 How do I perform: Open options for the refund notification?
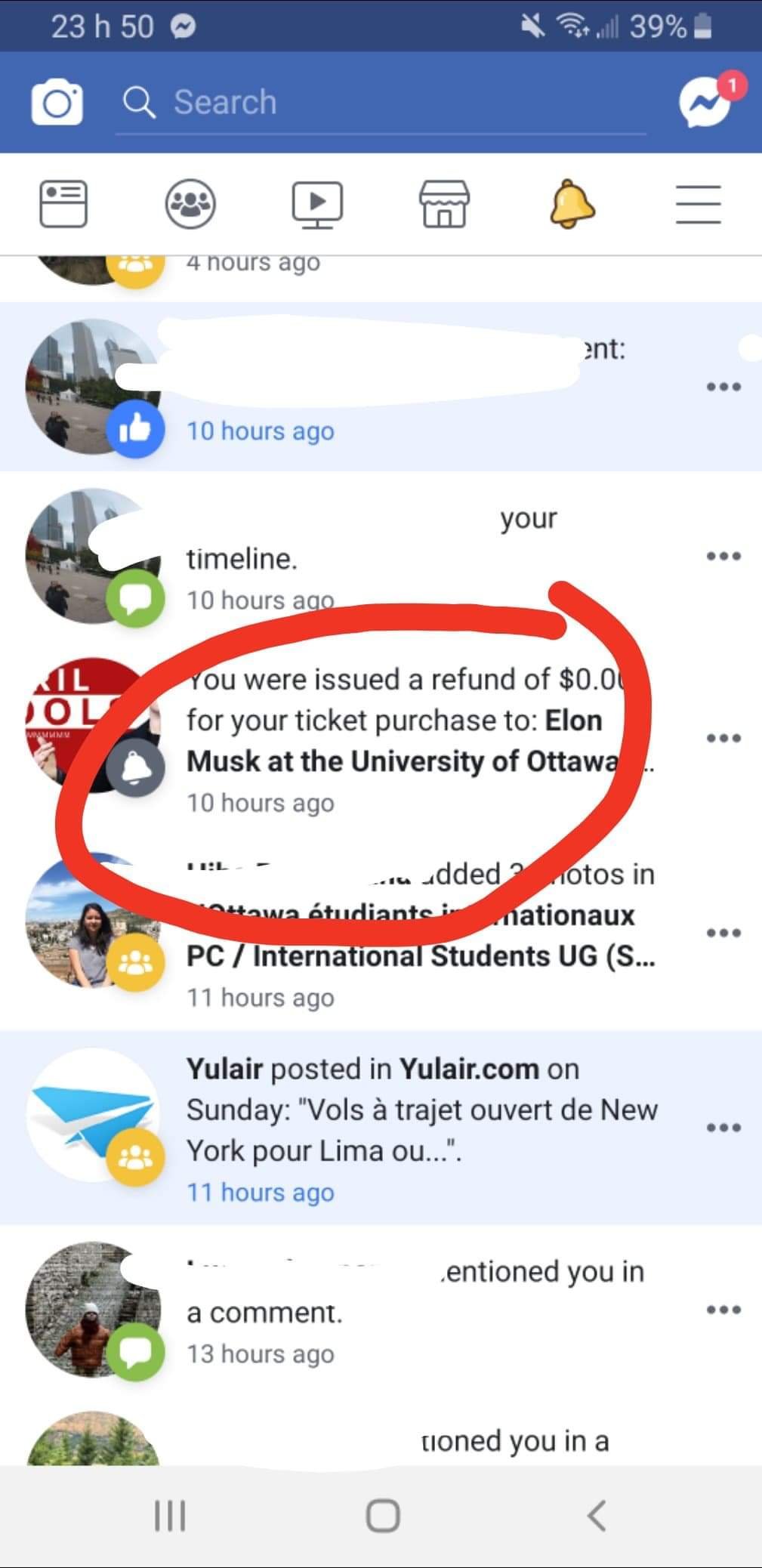click(x=723, y=738)
